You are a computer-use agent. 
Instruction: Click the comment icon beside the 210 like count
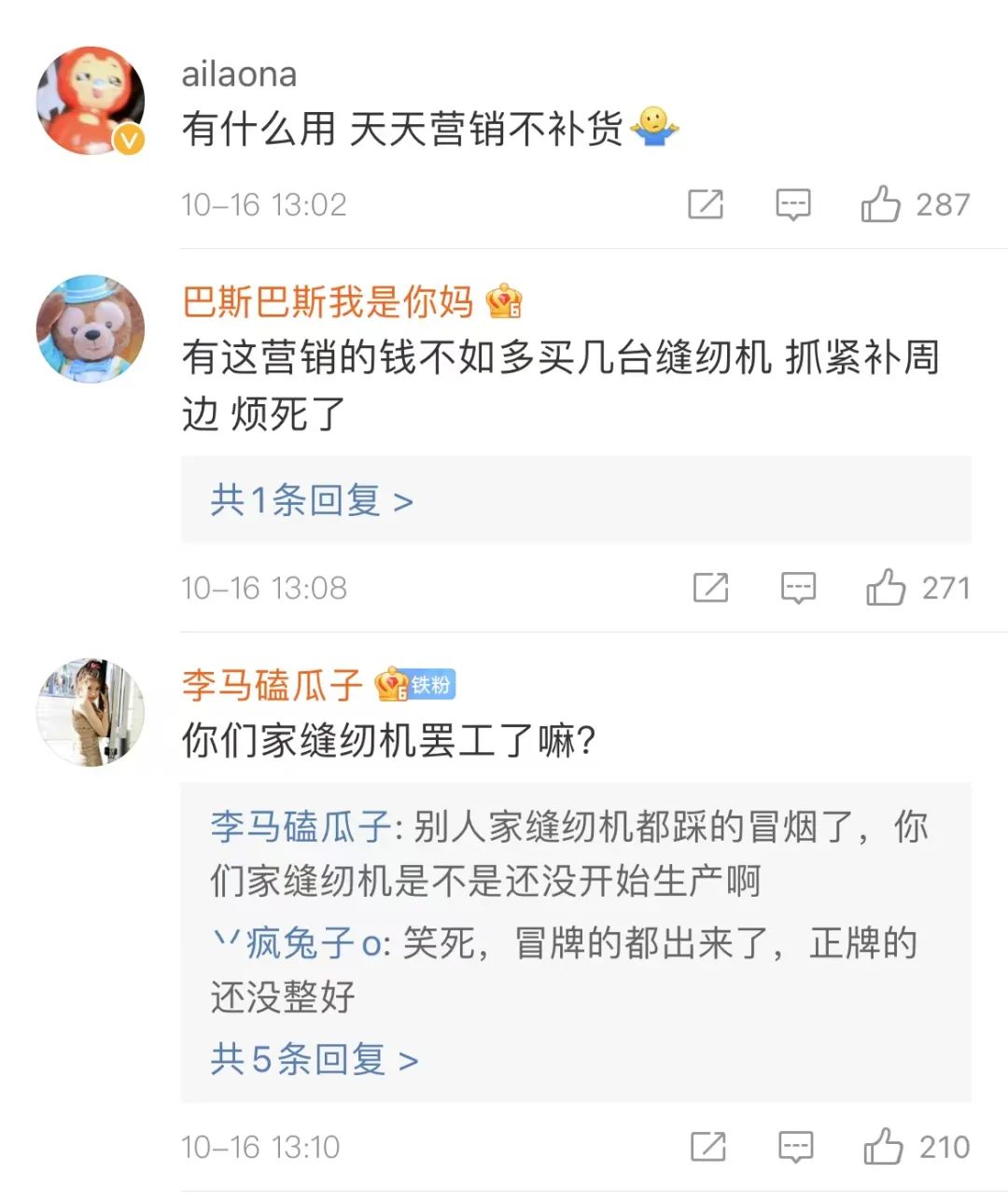pos(795,1145)
